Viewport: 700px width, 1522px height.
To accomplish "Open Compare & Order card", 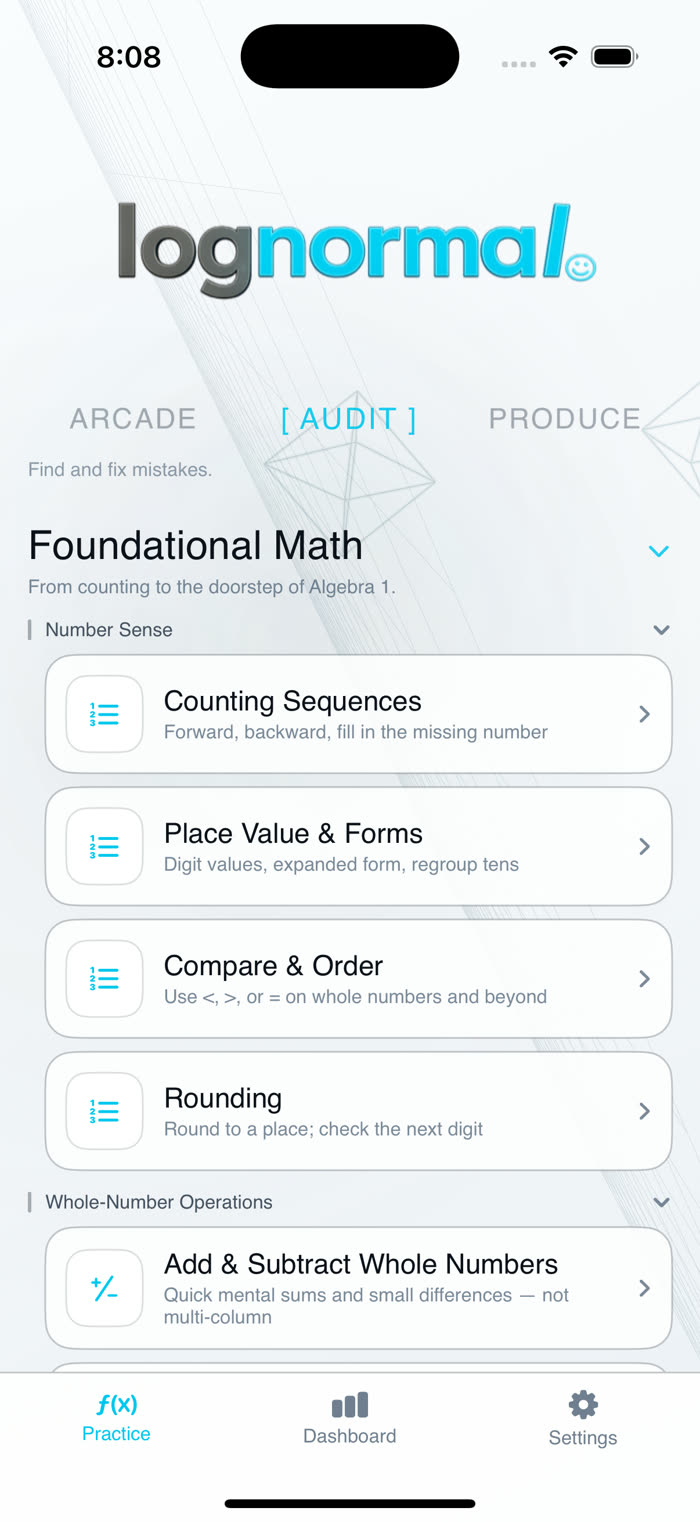I will point(358,978).
